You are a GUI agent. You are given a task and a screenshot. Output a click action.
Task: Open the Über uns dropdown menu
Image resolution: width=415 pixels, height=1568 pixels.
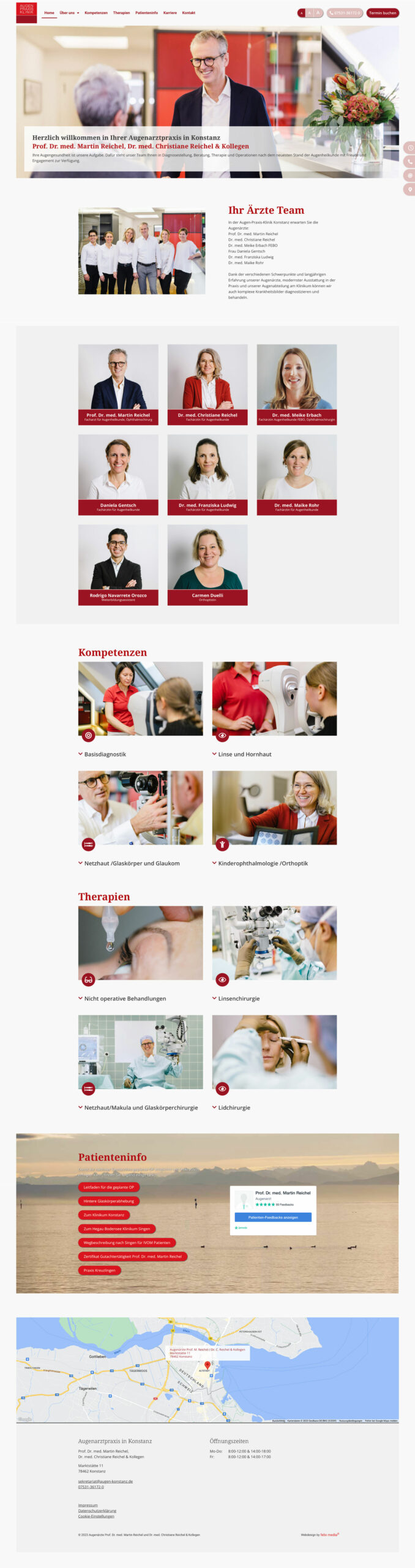[69, 13]
